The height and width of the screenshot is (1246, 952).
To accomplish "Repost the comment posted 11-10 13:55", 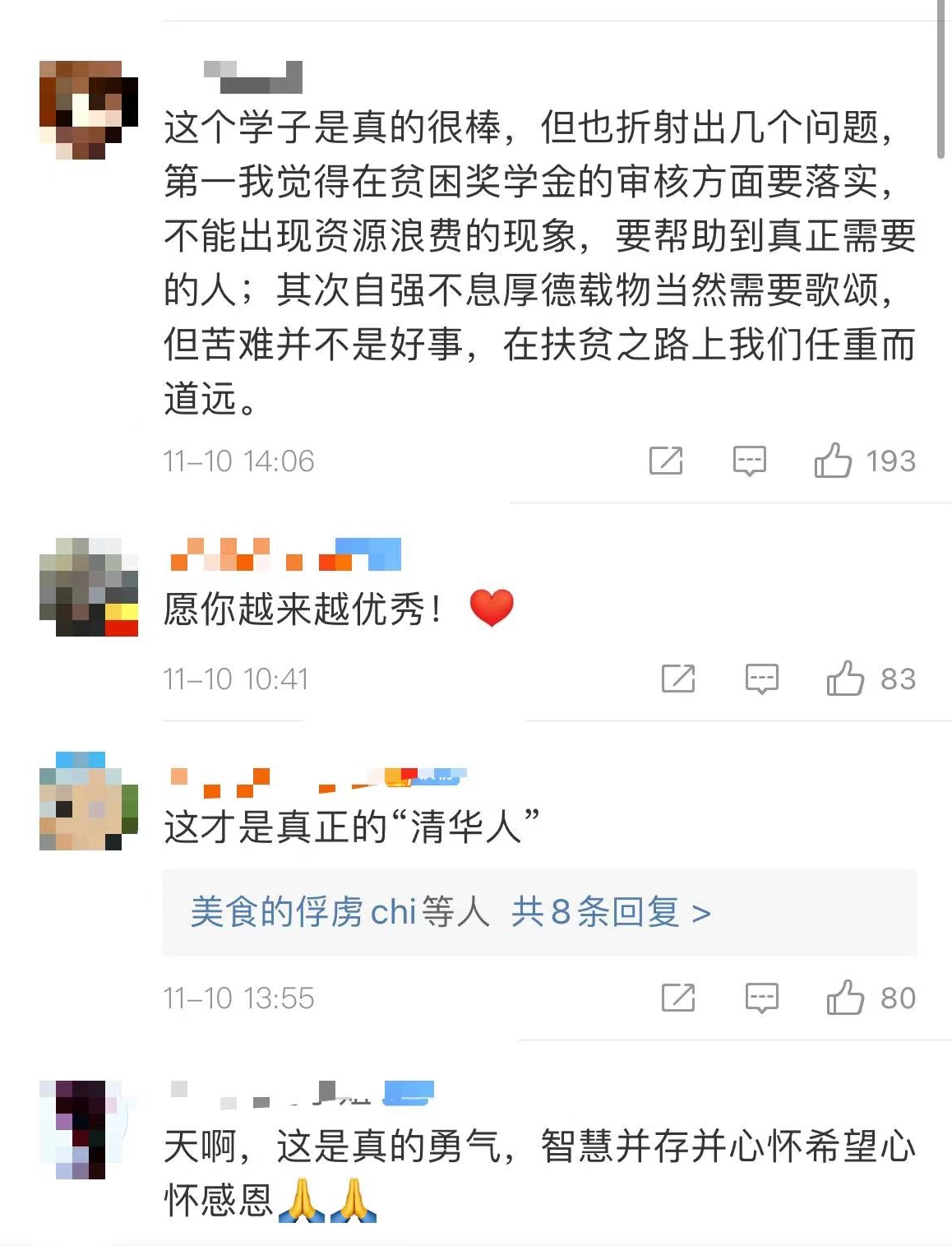I will 678,998.
